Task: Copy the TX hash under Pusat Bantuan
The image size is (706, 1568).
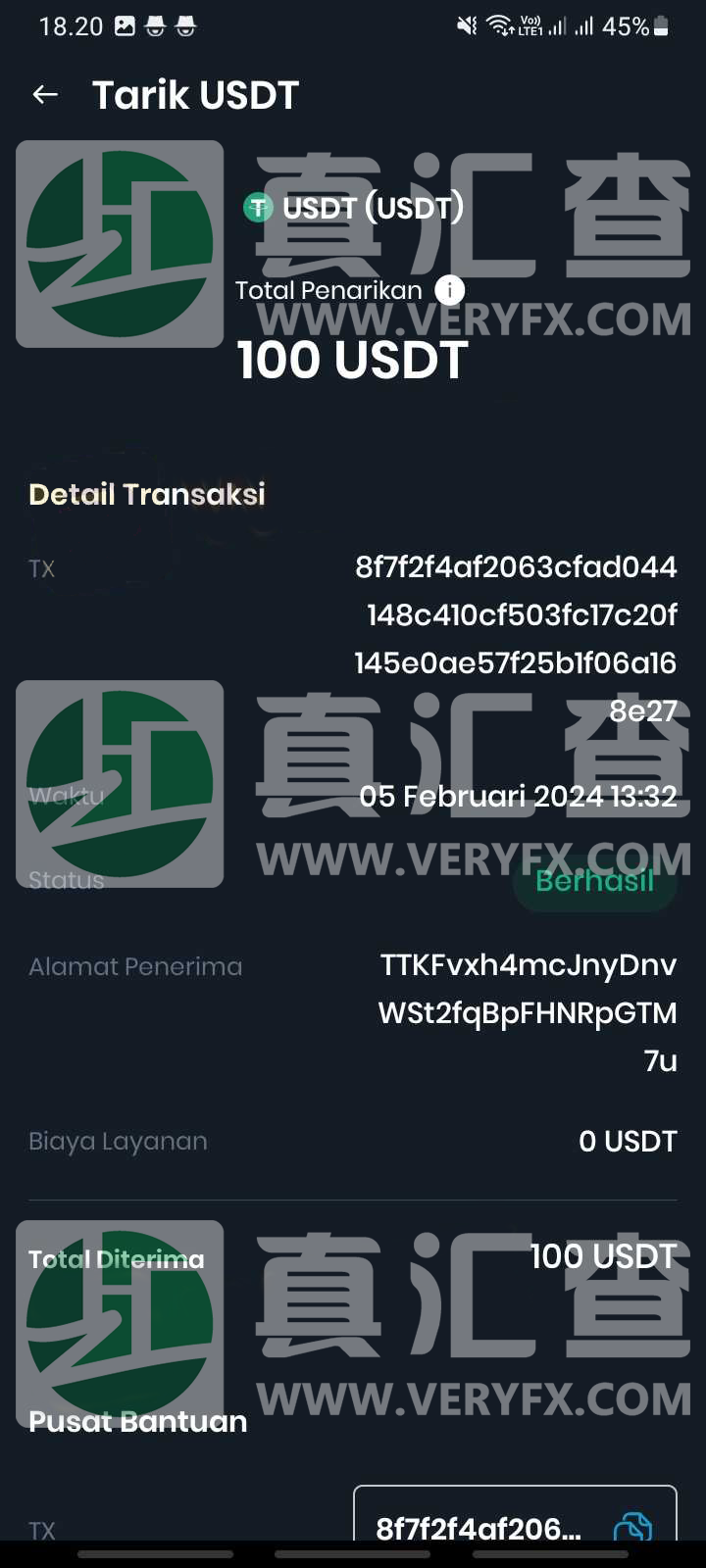Action: 631,1526
